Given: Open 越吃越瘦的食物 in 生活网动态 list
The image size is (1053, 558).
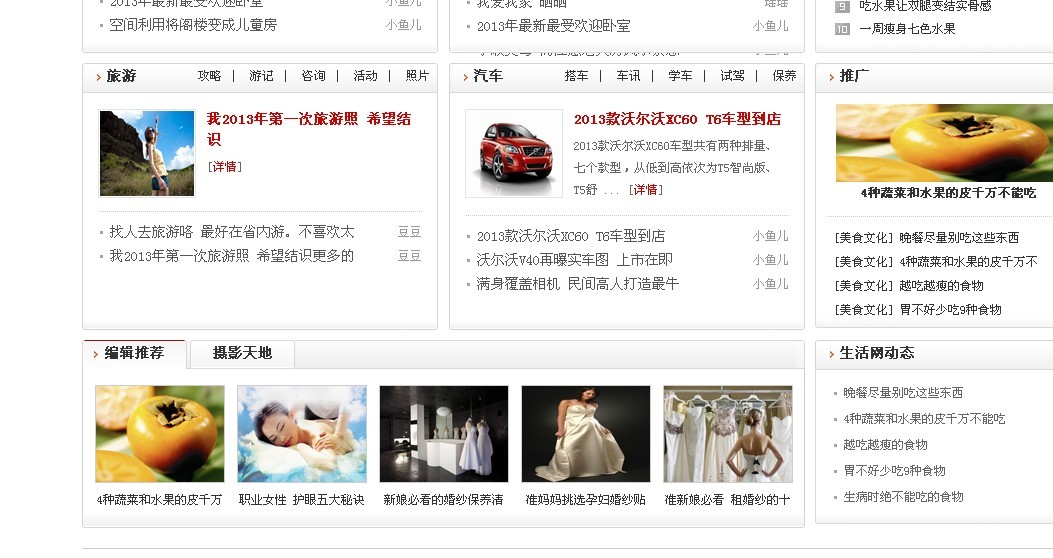Looking at the screenshot, I should click(x=885, y=445).
